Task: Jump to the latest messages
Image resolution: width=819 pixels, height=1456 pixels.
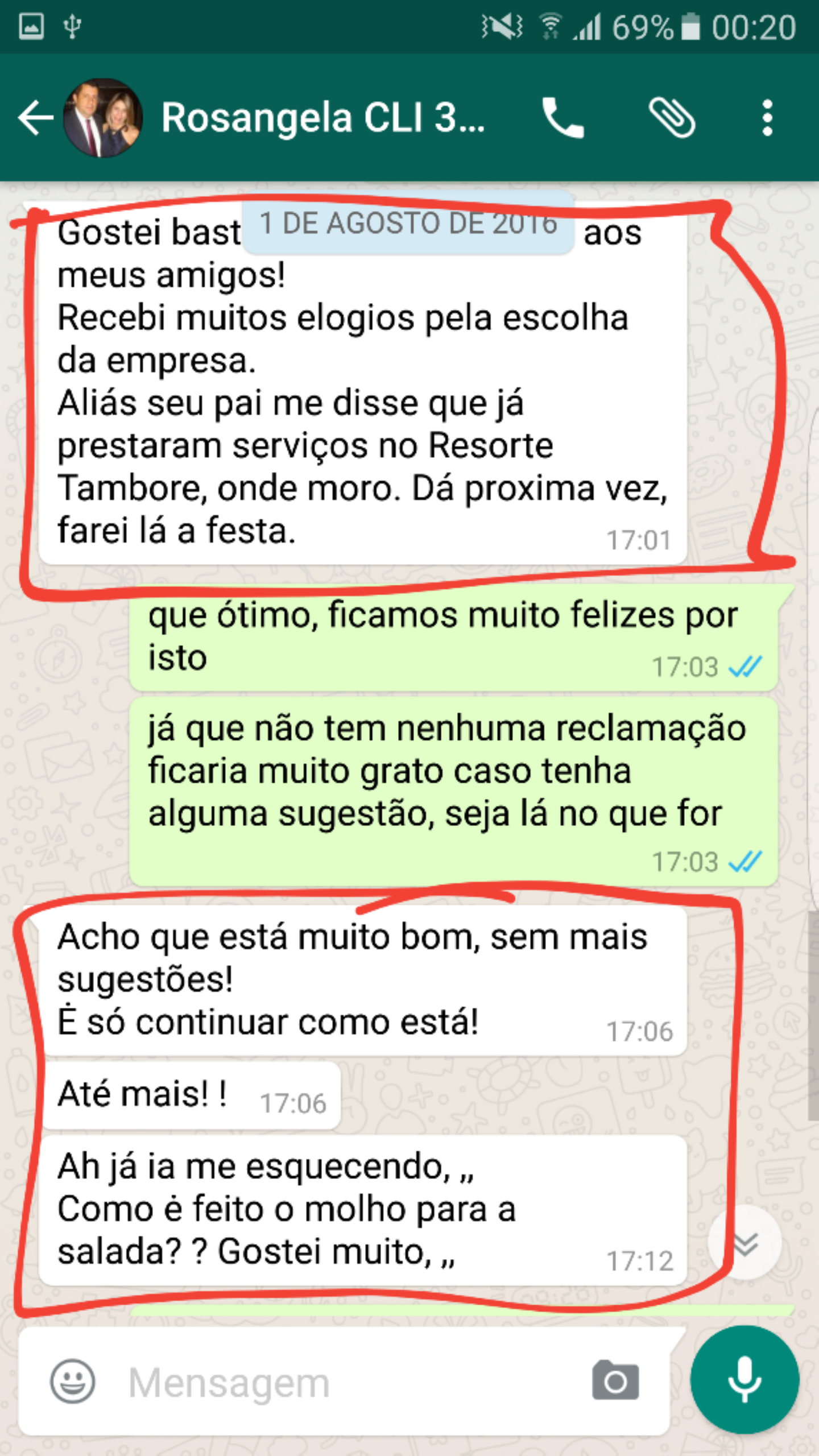Action: point(744,1244)
